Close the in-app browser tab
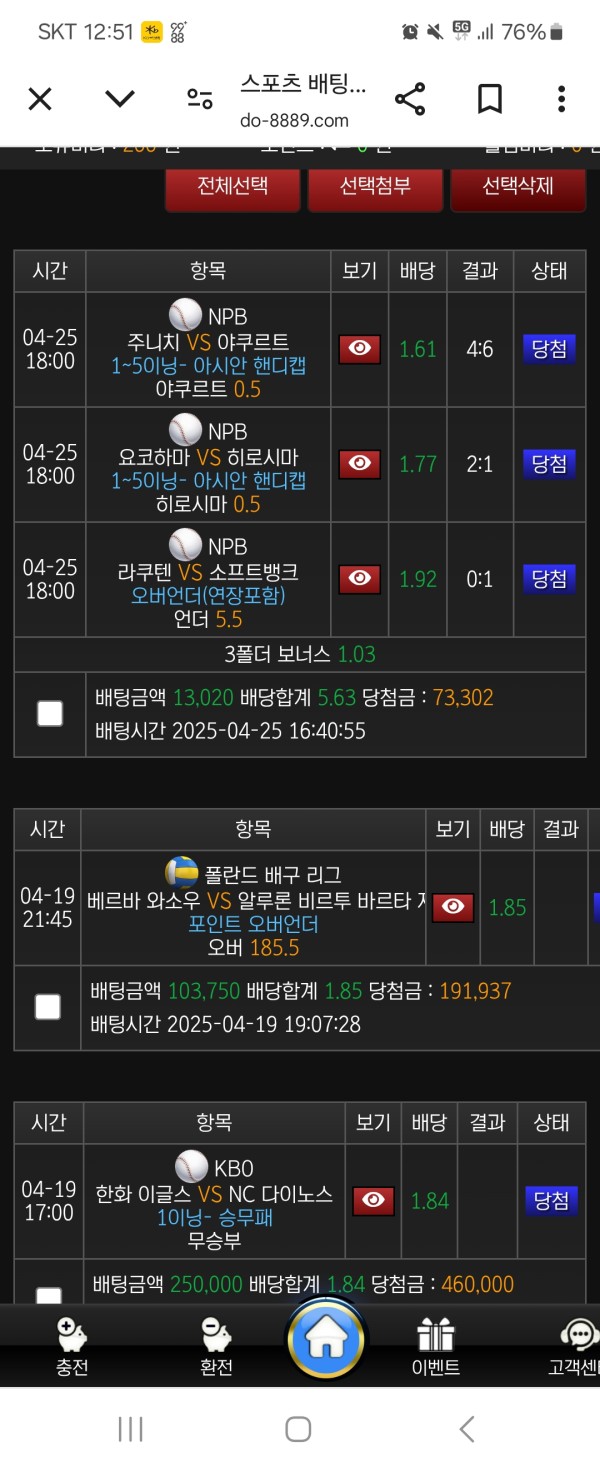Screen dimensions: 600x1467 pos(40,98)
